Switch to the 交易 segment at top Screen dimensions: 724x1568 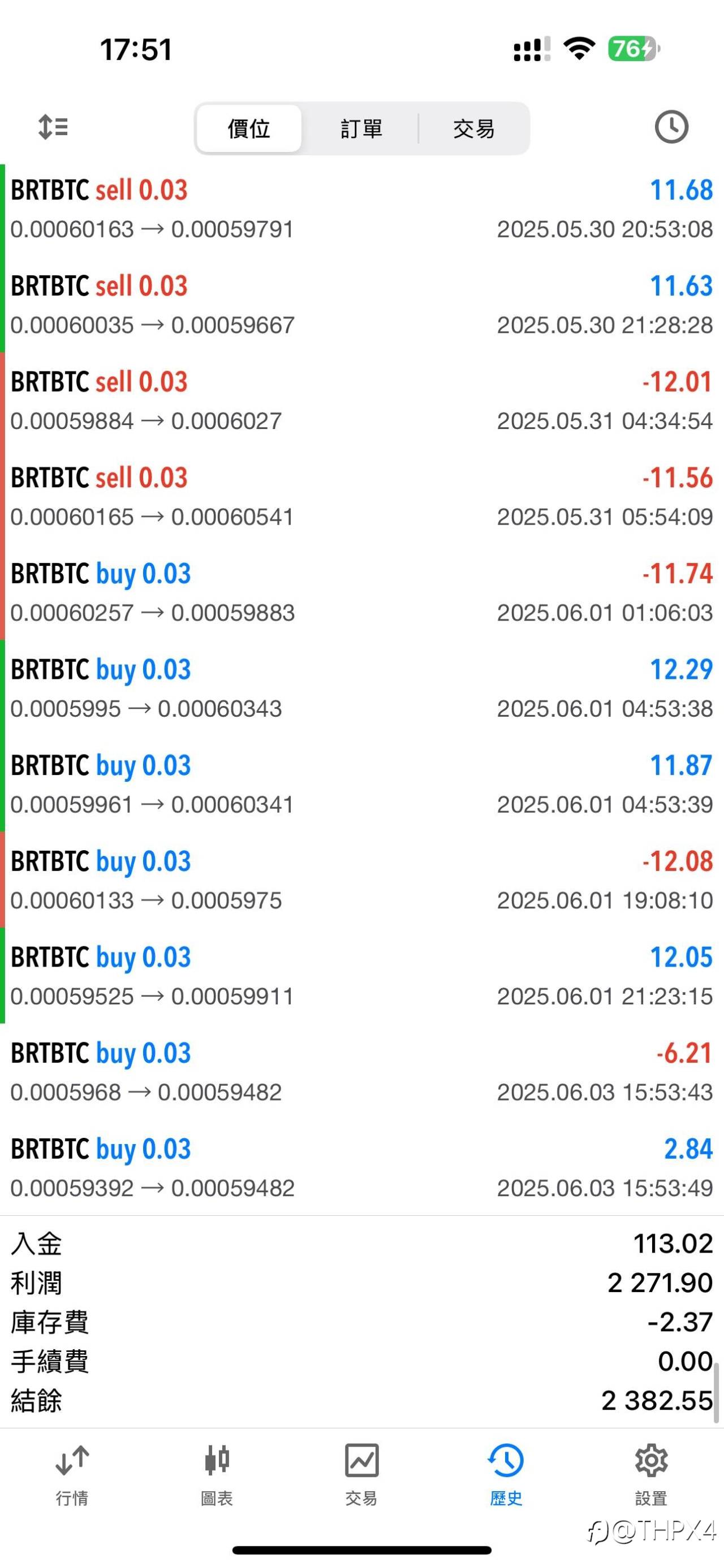[x=474, y=128]
